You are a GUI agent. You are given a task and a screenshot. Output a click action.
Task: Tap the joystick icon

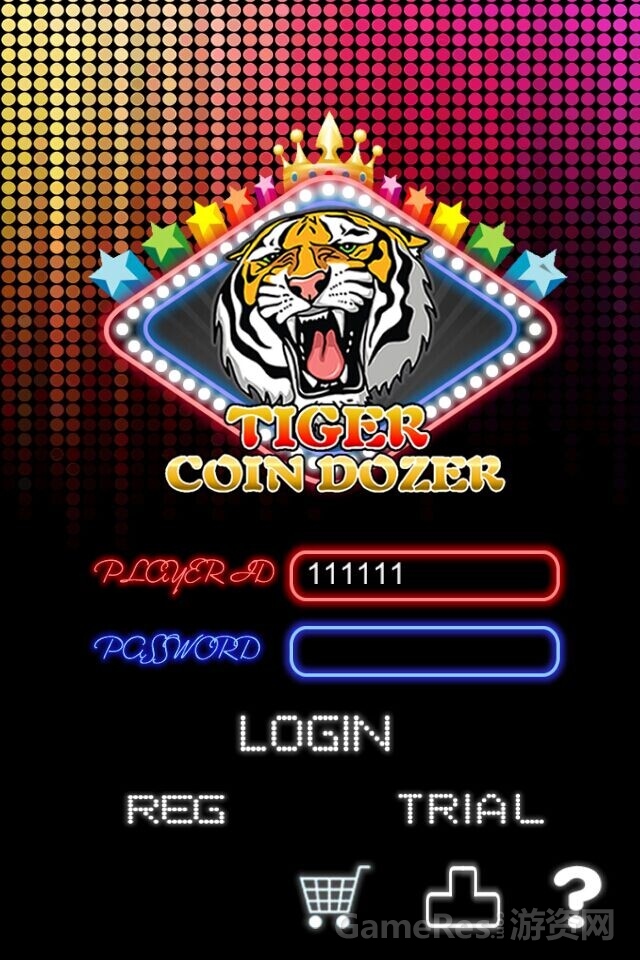click(463, 897)
